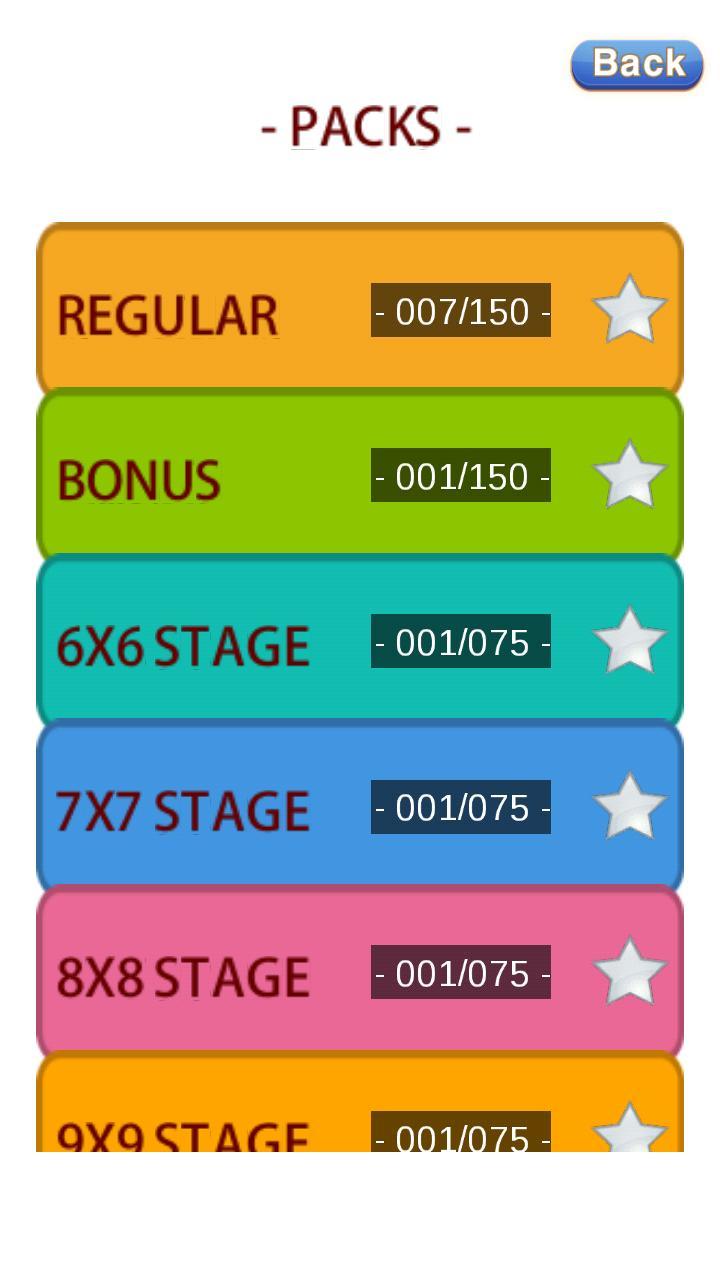
Task: Click the 001/075 counter on 6X6 STAGE
Action: (460, 642)
